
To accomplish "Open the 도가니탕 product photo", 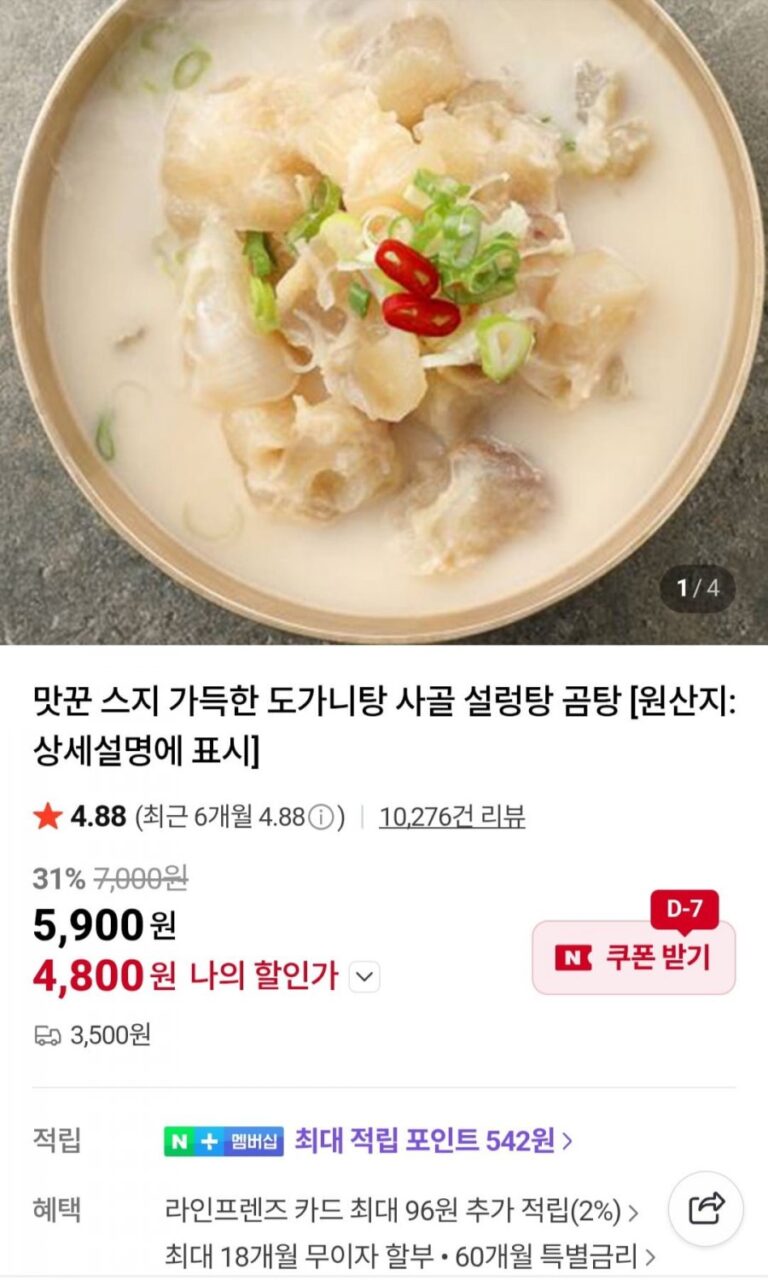I will 384,320.
